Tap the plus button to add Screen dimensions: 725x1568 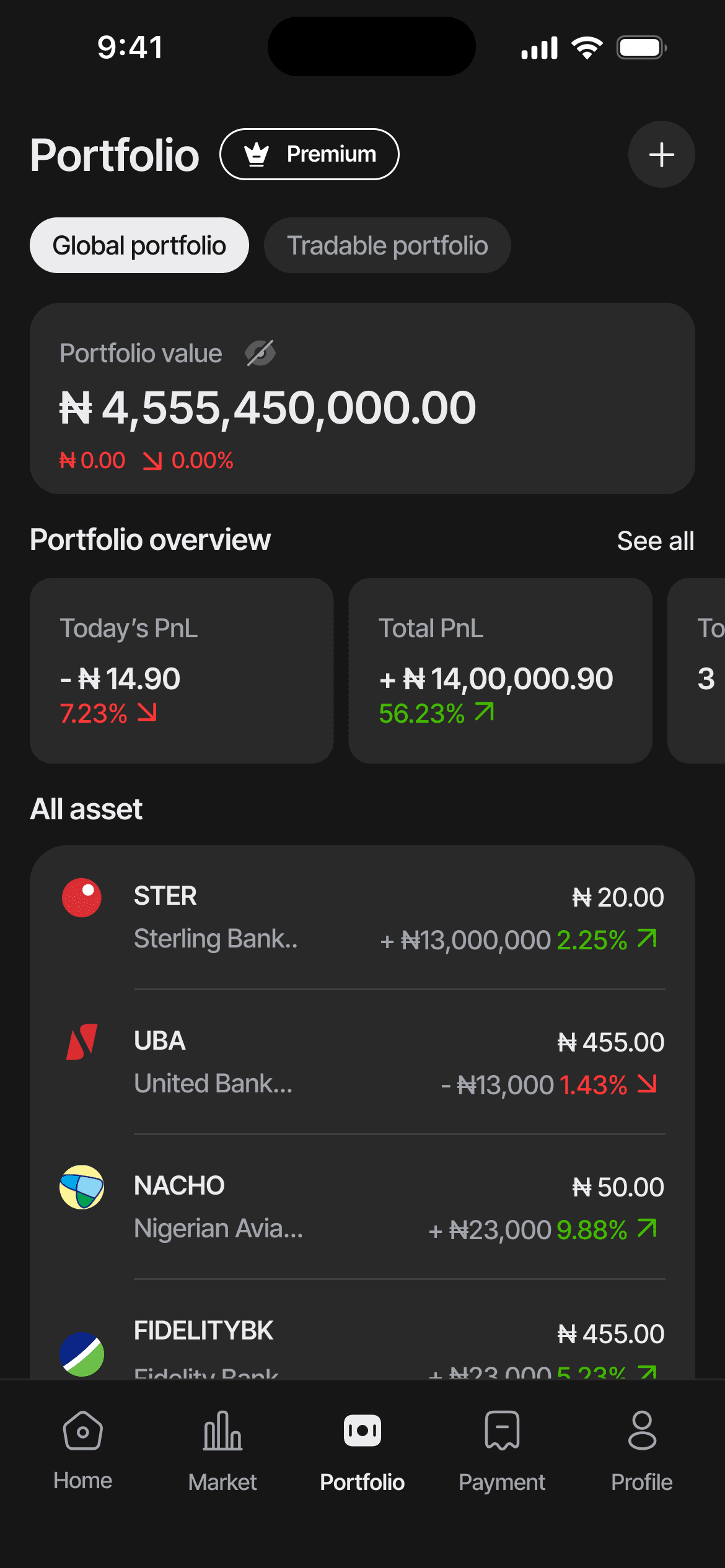661,154
